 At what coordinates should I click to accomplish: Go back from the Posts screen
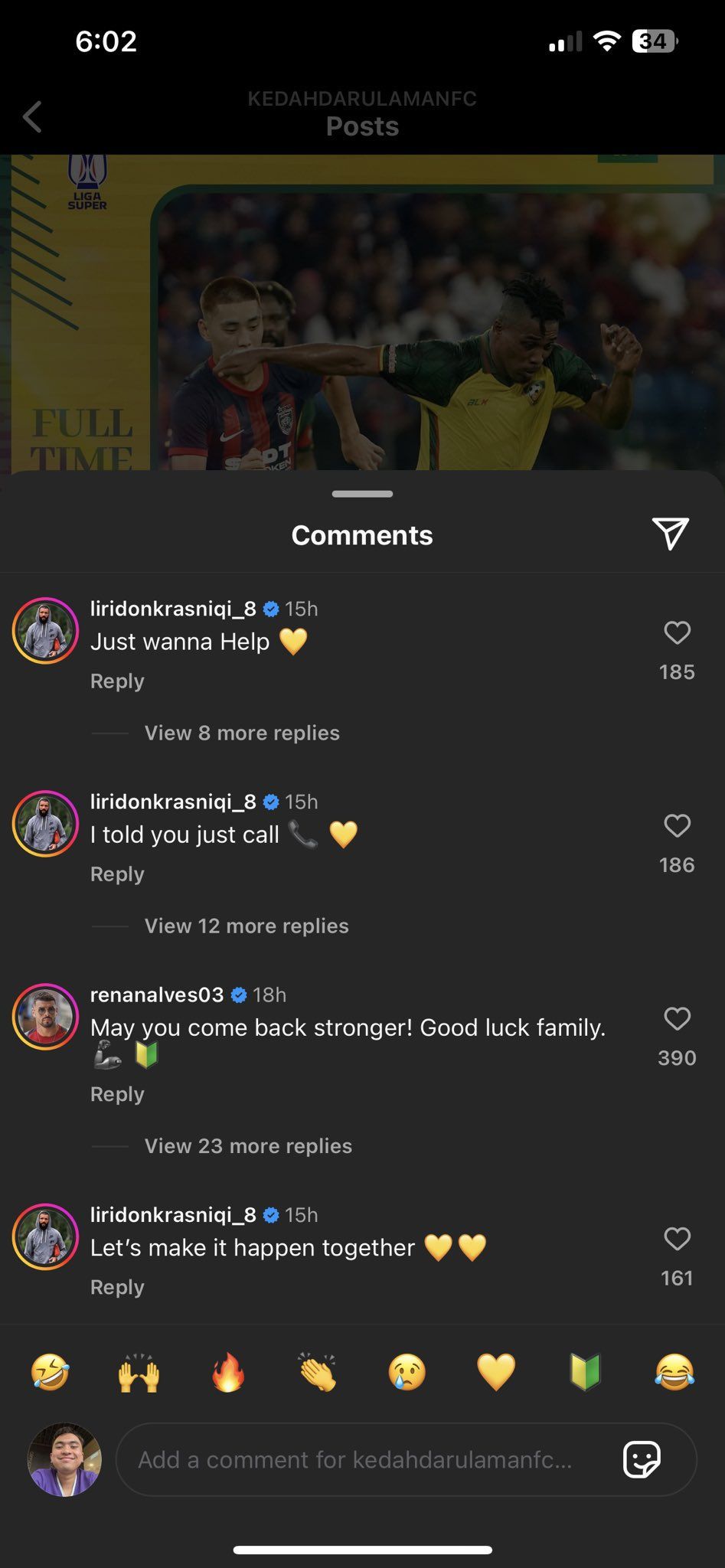(32, 117)
